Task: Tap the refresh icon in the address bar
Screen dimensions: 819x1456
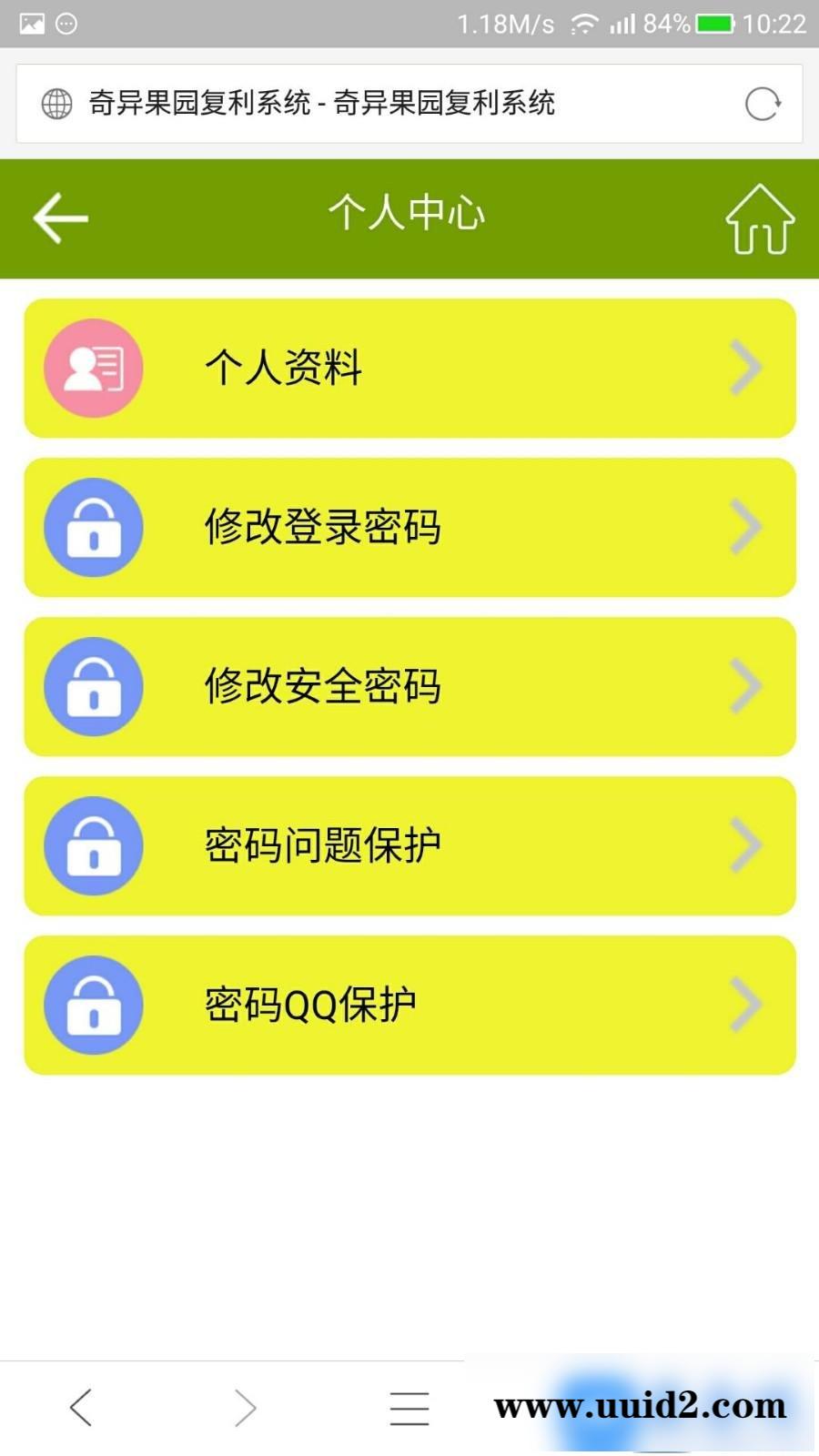Action: pos(761,104)
